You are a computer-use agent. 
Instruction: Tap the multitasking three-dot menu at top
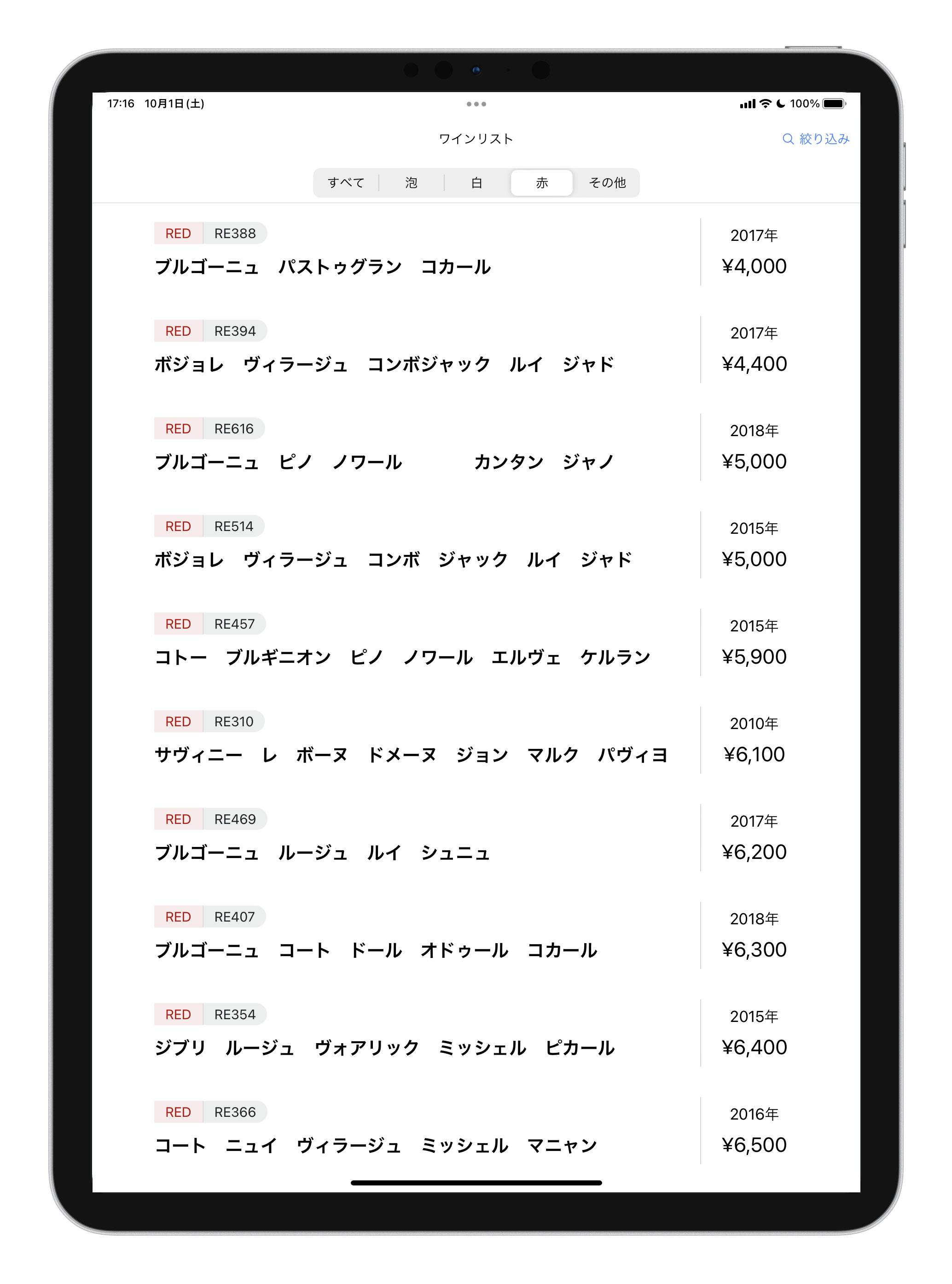(476, 104)
